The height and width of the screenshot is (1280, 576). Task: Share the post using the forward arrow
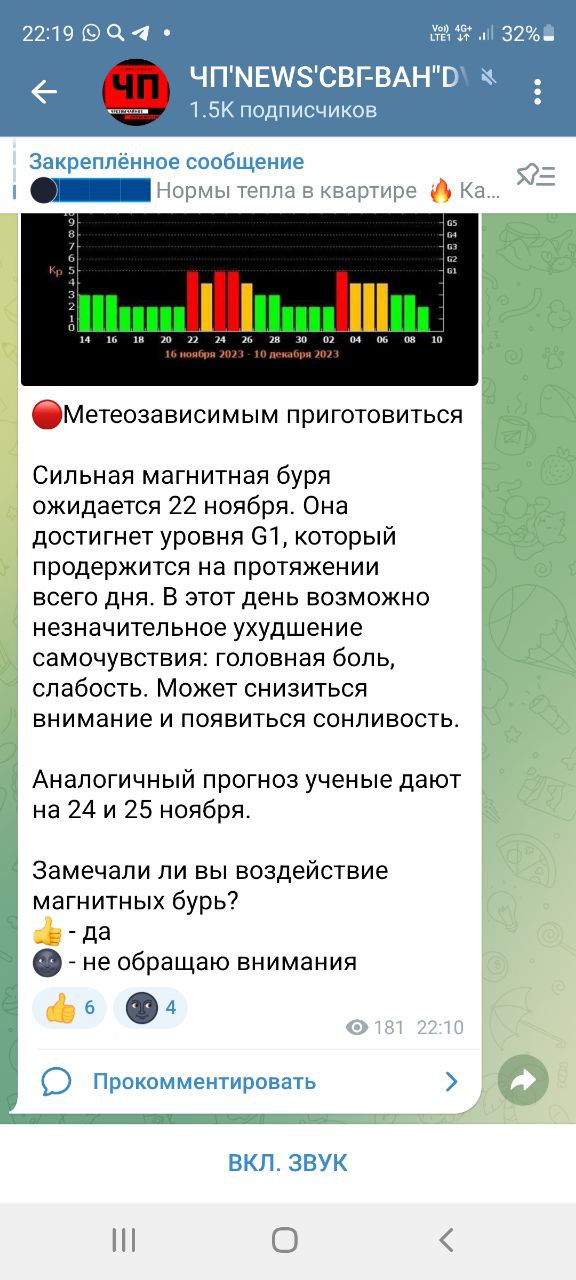click(523, 1080)
